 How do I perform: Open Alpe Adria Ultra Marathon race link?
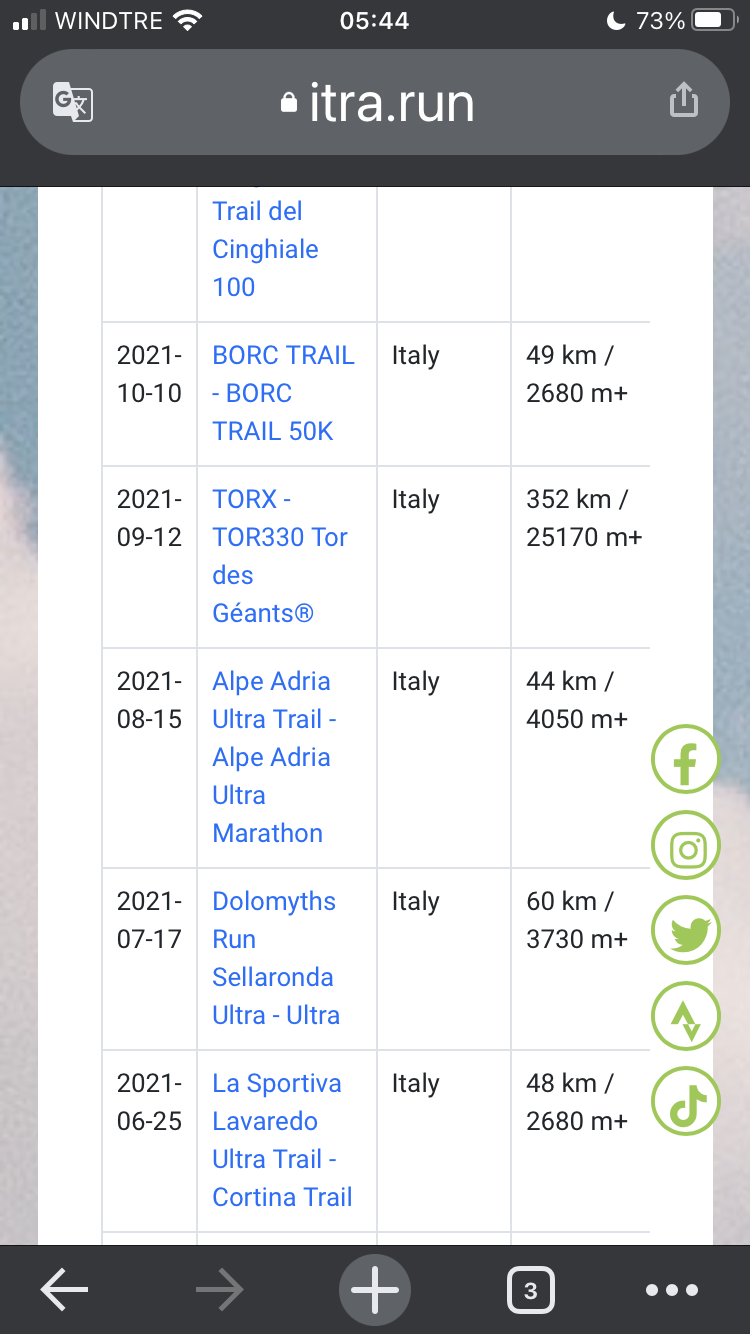[273, 757]
